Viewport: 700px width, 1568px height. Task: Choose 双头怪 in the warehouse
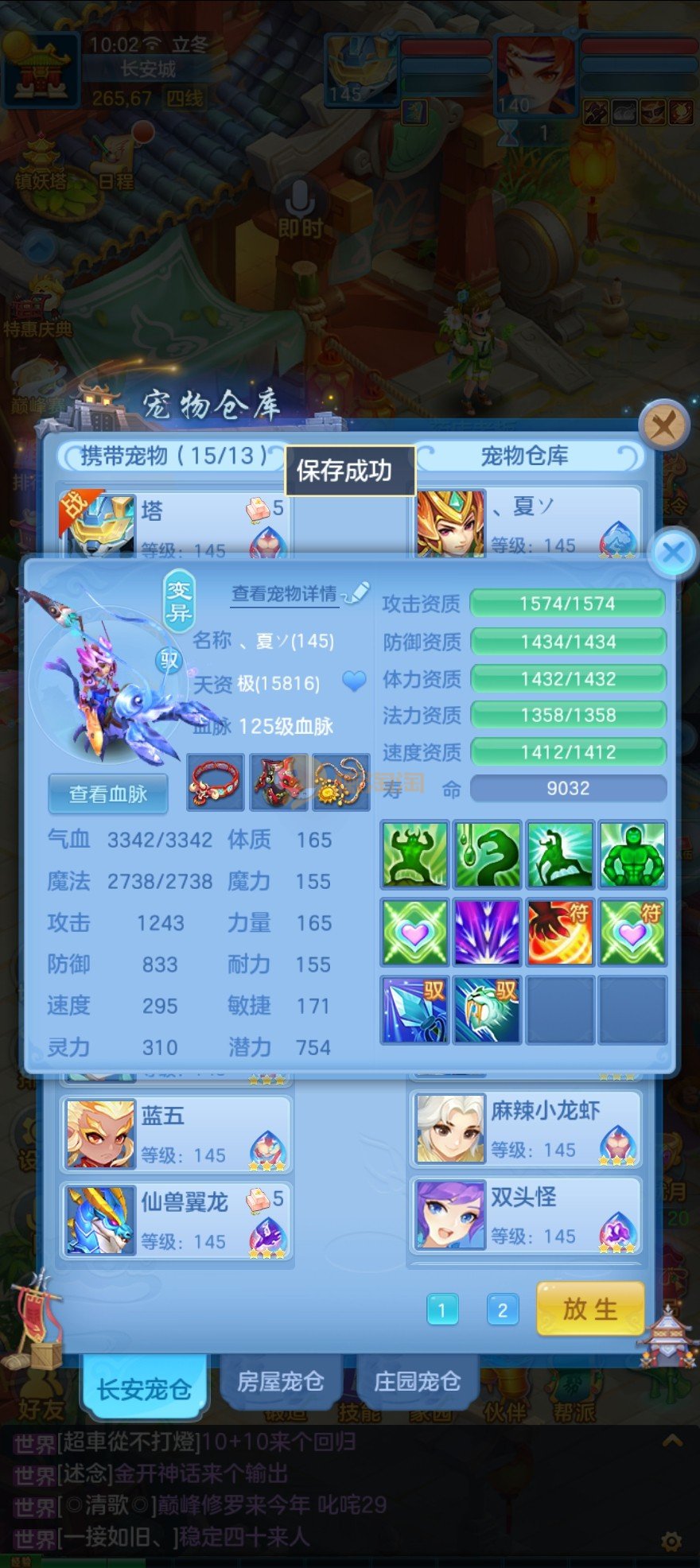[x=526, y=1215]
